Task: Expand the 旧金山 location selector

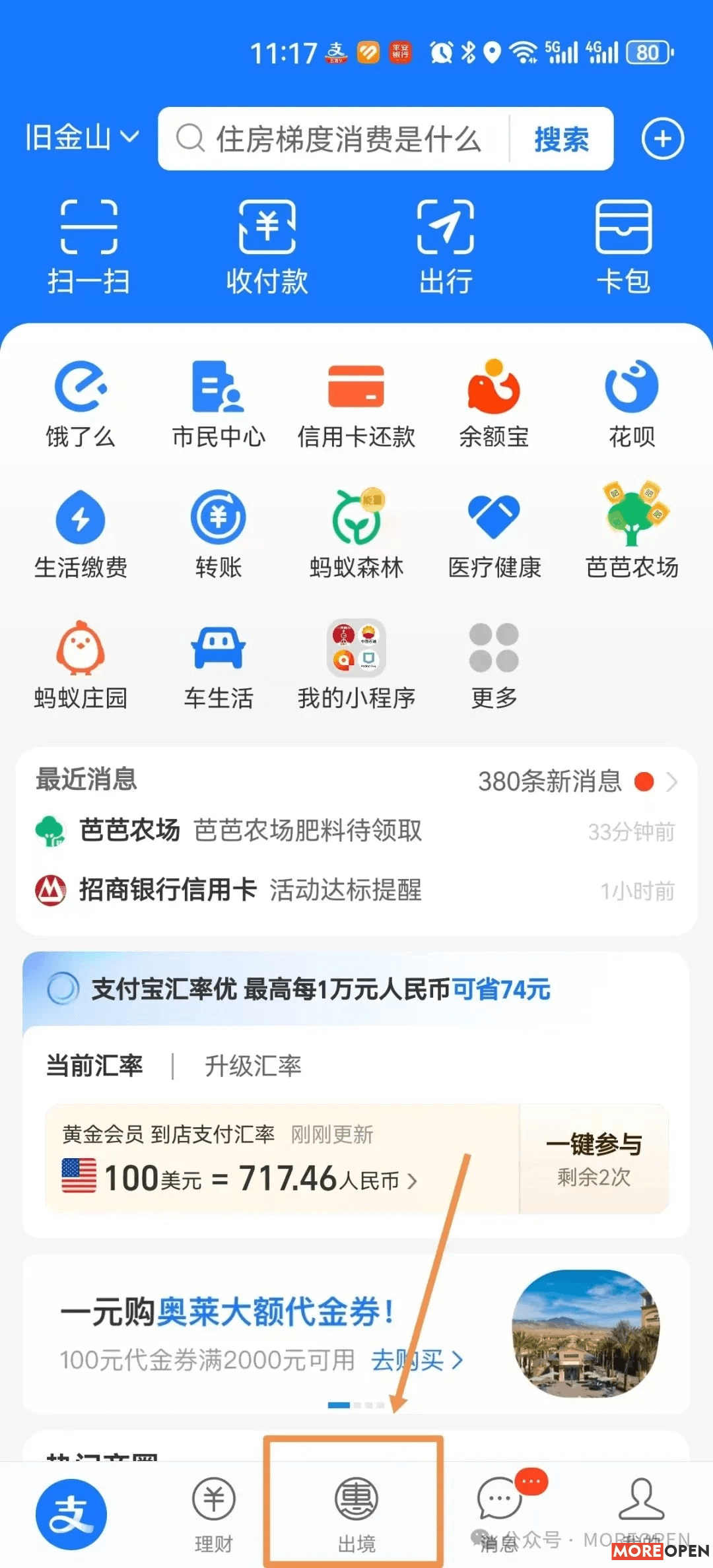Action: tap(79, 137)
